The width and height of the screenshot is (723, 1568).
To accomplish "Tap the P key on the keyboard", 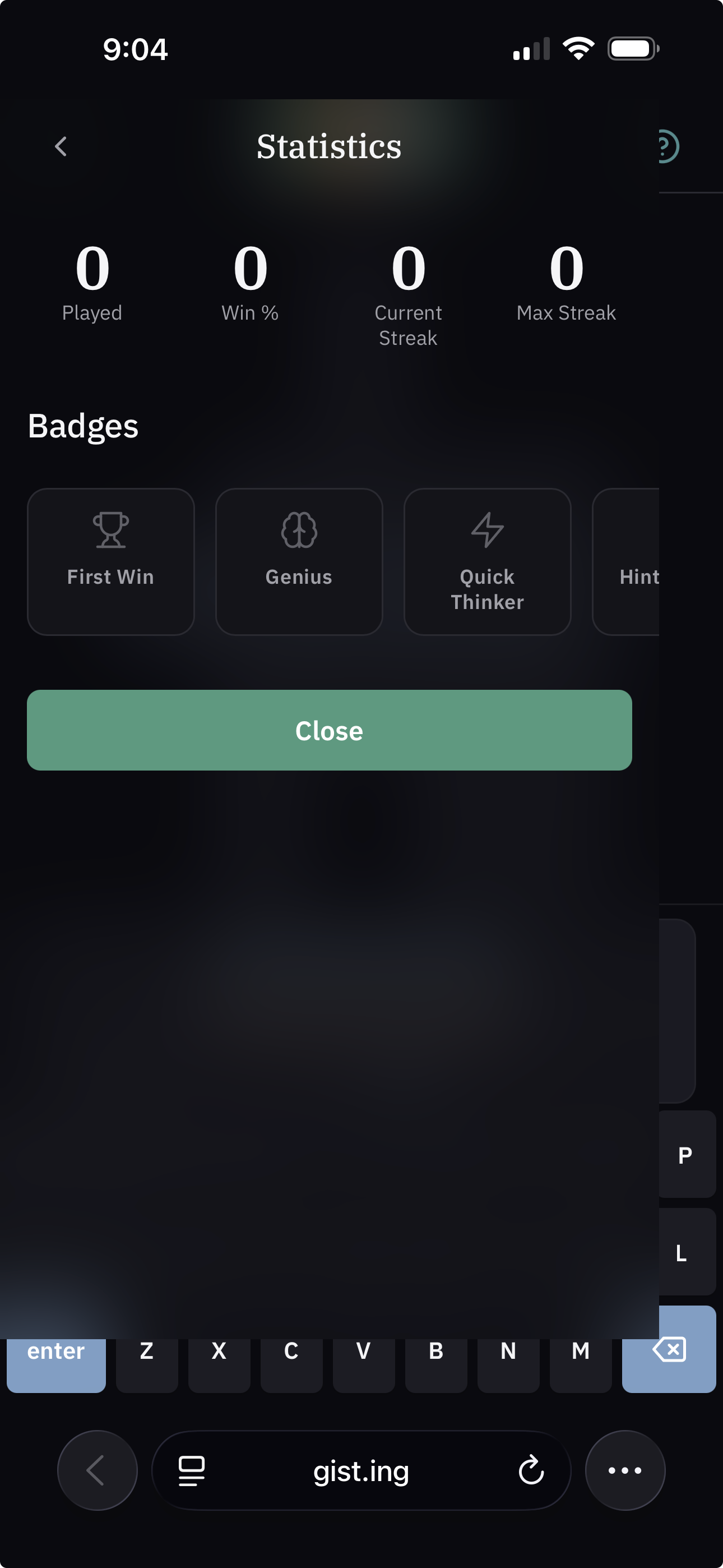I will 686,1155.
